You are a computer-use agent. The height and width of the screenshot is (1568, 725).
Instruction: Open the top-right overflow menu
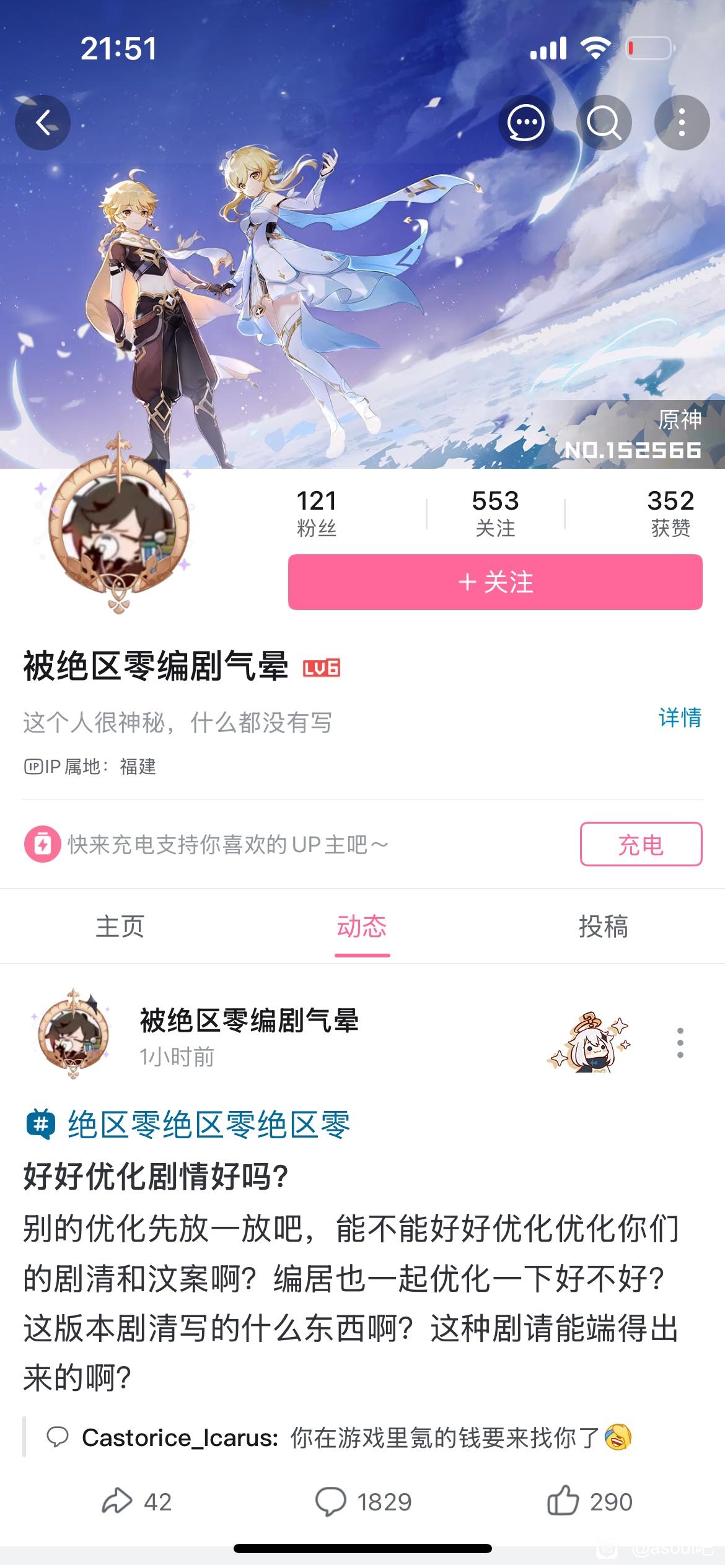(x=682, y=123)
